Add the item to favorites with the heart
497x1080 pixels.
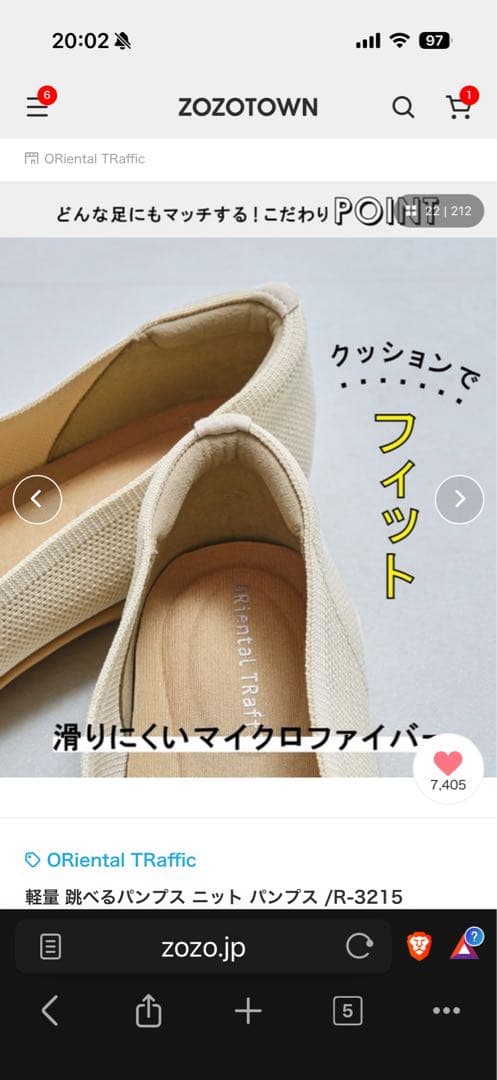[x=448, y=769]
